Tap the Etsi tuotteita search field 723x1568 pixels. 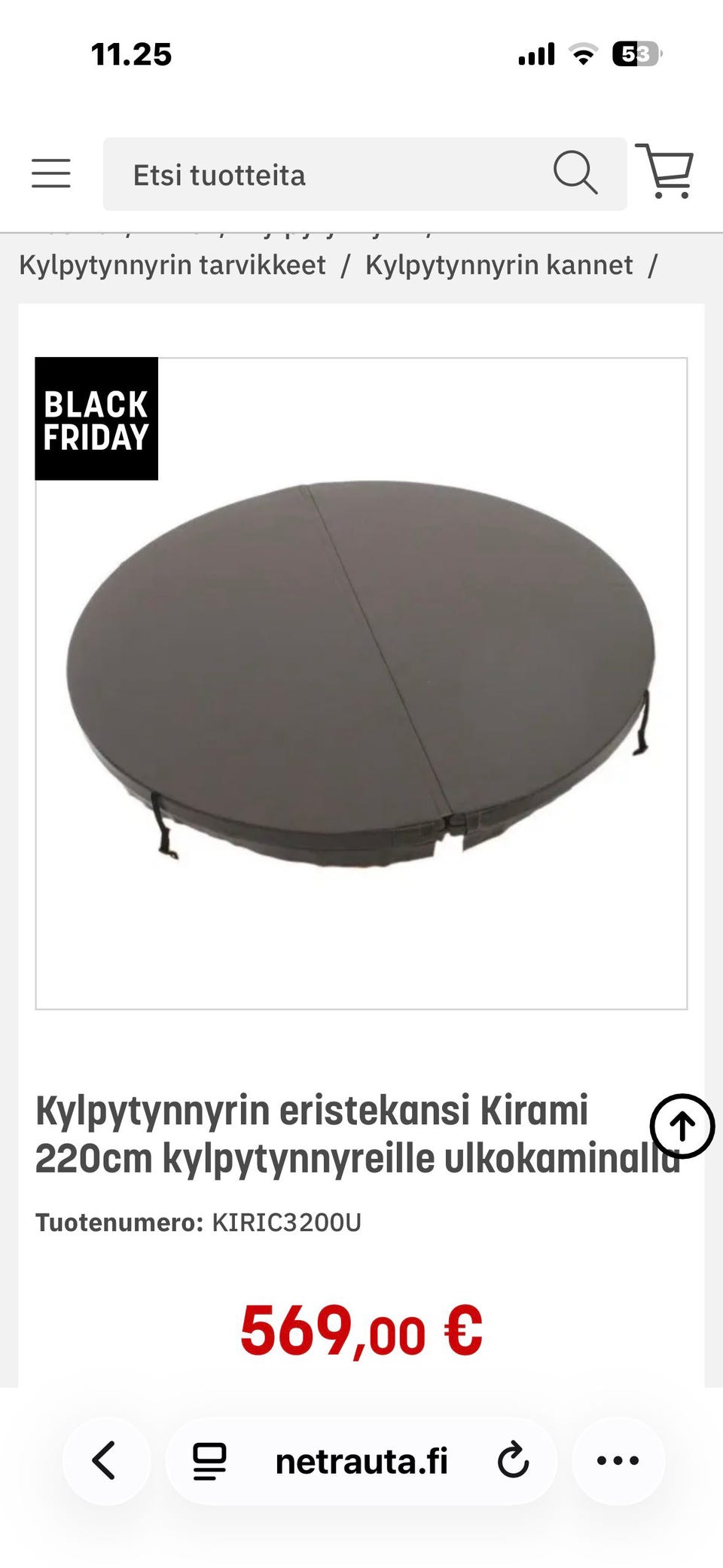click(301, 174)
